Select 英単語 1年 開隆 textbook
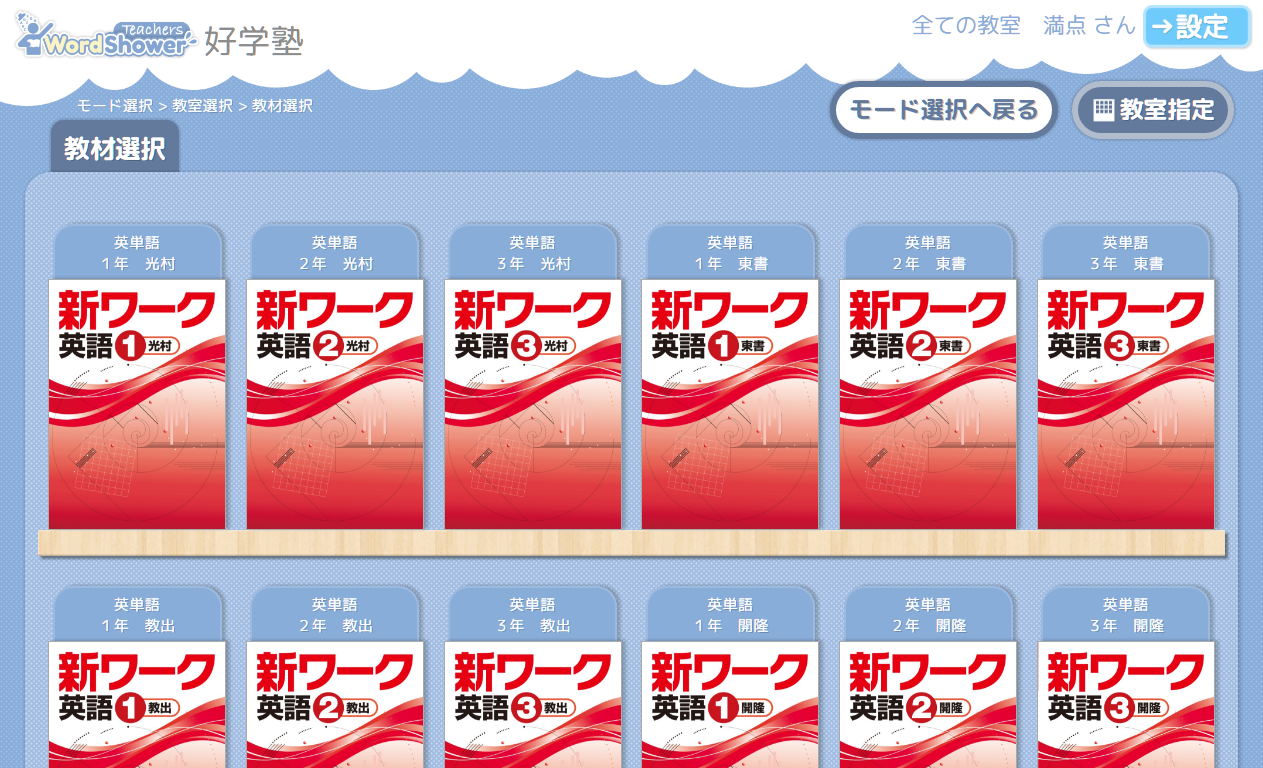This screenshot has width=1263, height=768. pyautogui.click(x=730, y=700)
